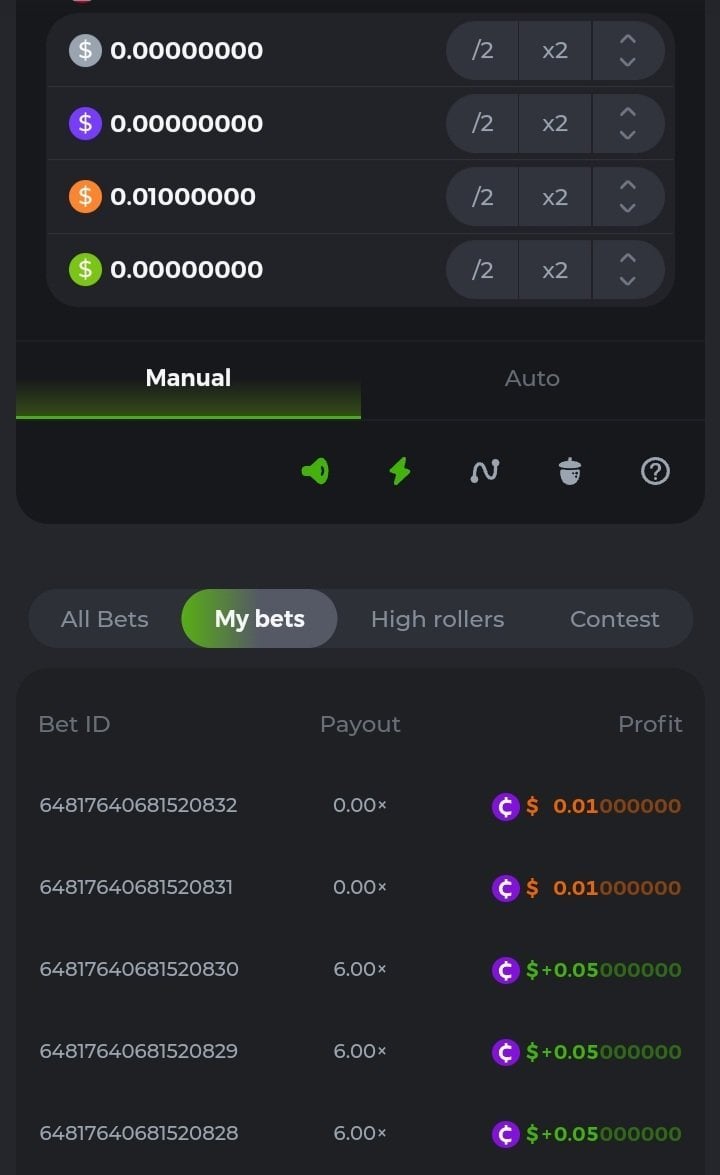This screenshot has height=1175, width=720.
Task: Open the acorn fairness icon
Action: pos(570,471)
